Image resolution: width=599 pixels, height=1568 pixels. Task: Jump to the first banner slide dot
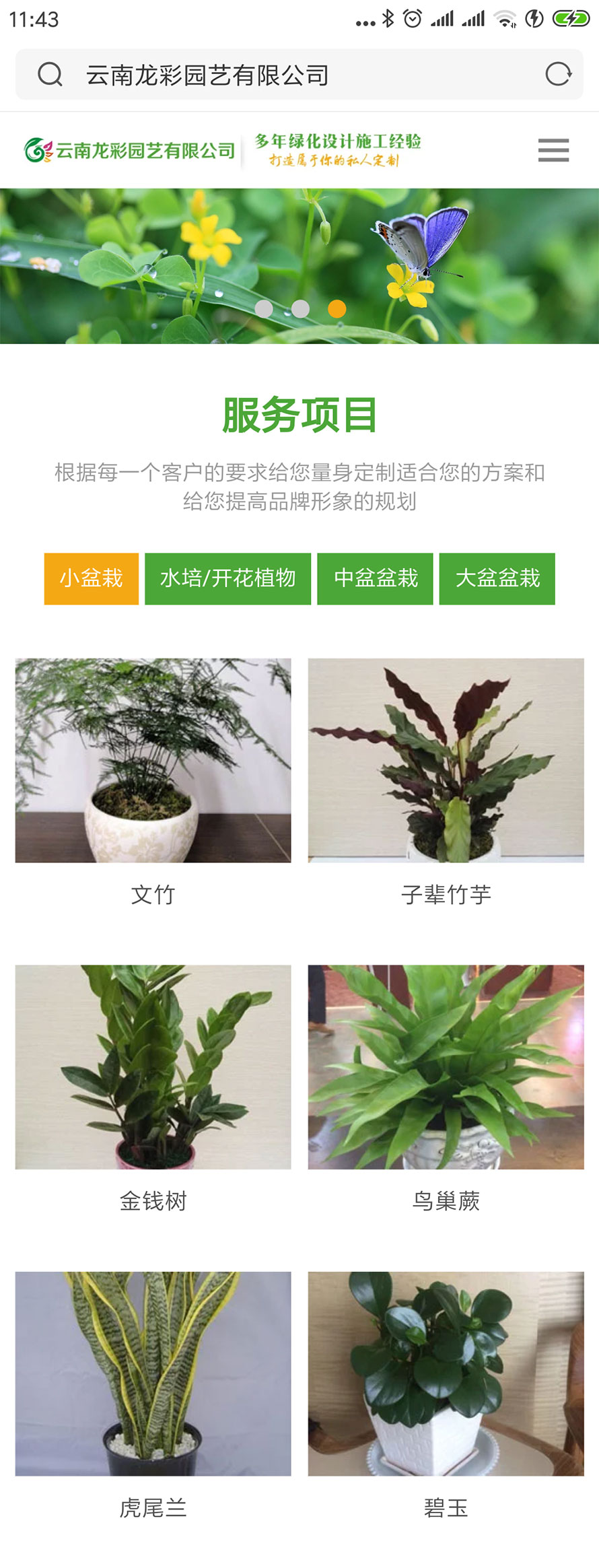[x=264, y=308]
